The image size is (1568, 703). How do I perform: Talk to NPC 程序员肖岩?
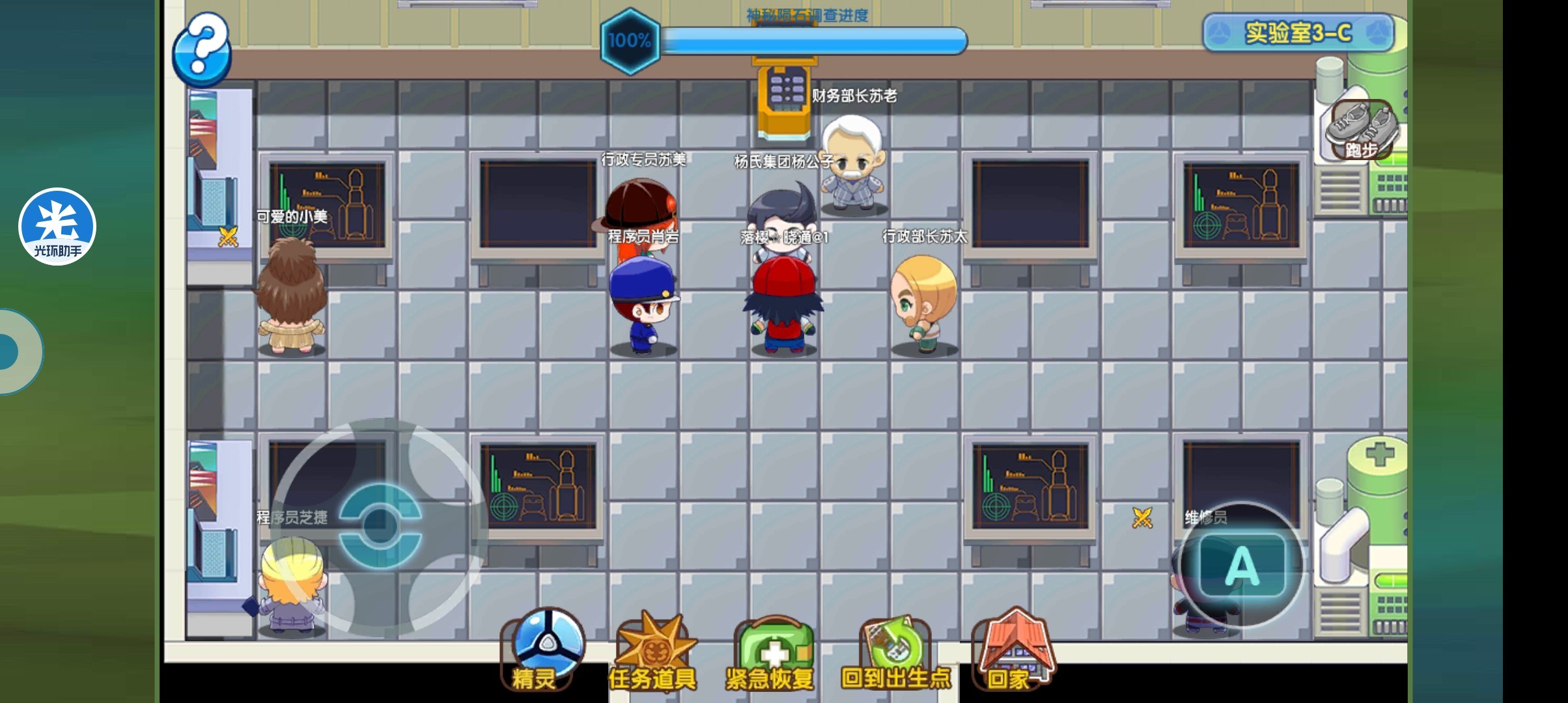pyautogui.click(x=643, y=305)
